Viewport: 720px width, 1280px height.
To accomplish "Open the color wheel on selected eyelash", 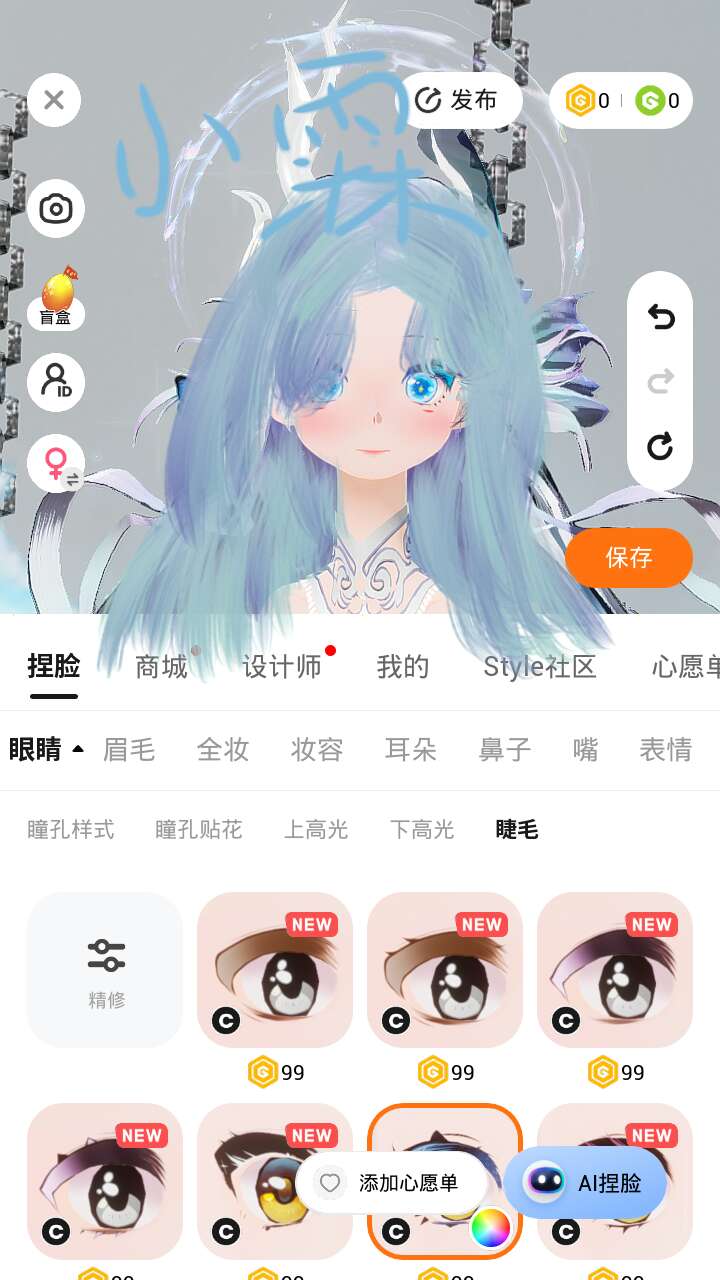I will pos(490,1228).
